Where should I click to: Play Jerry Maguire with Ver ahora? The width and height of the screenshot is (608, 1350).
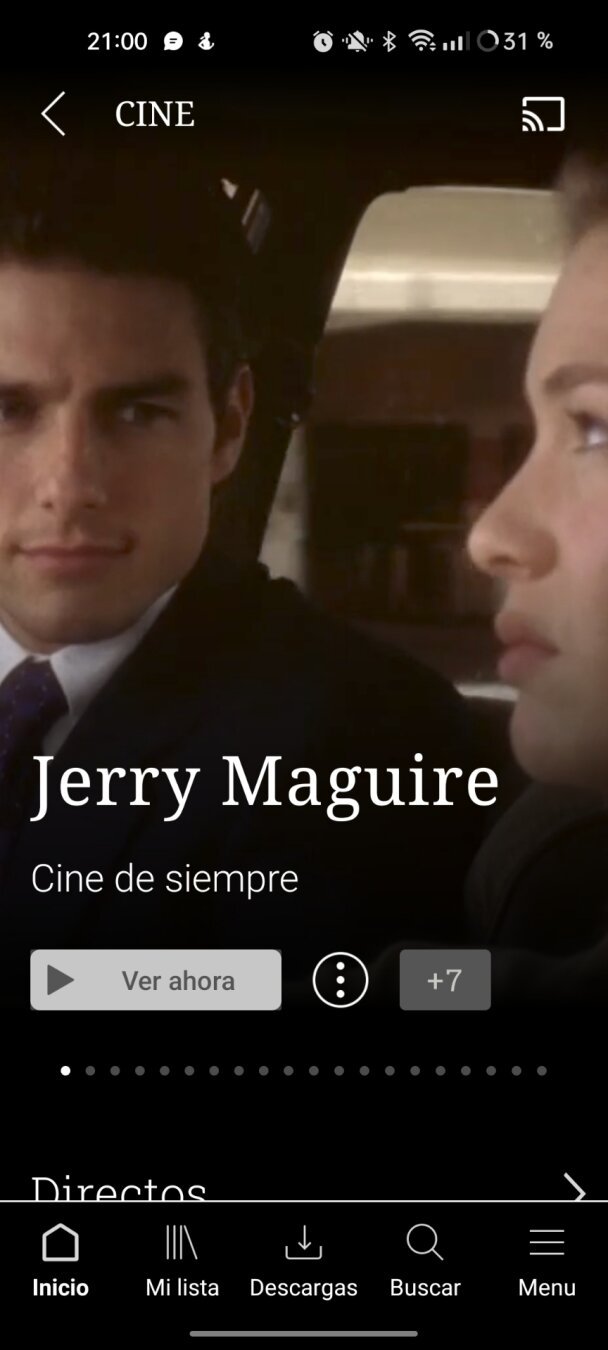pyautogui.click(x=156, y=980)
